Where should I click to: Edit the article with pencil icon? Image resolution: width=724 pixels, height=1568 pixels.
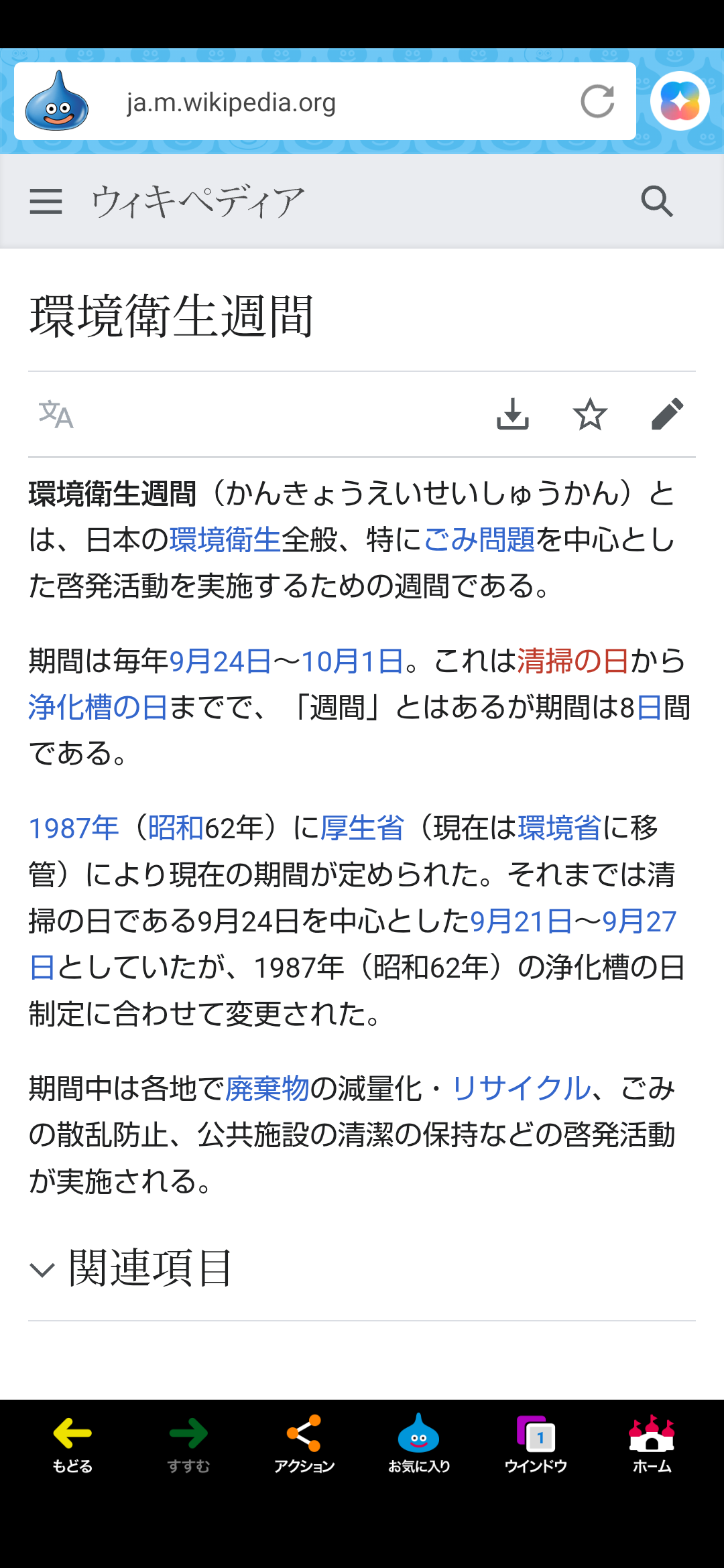click(667, 414)
